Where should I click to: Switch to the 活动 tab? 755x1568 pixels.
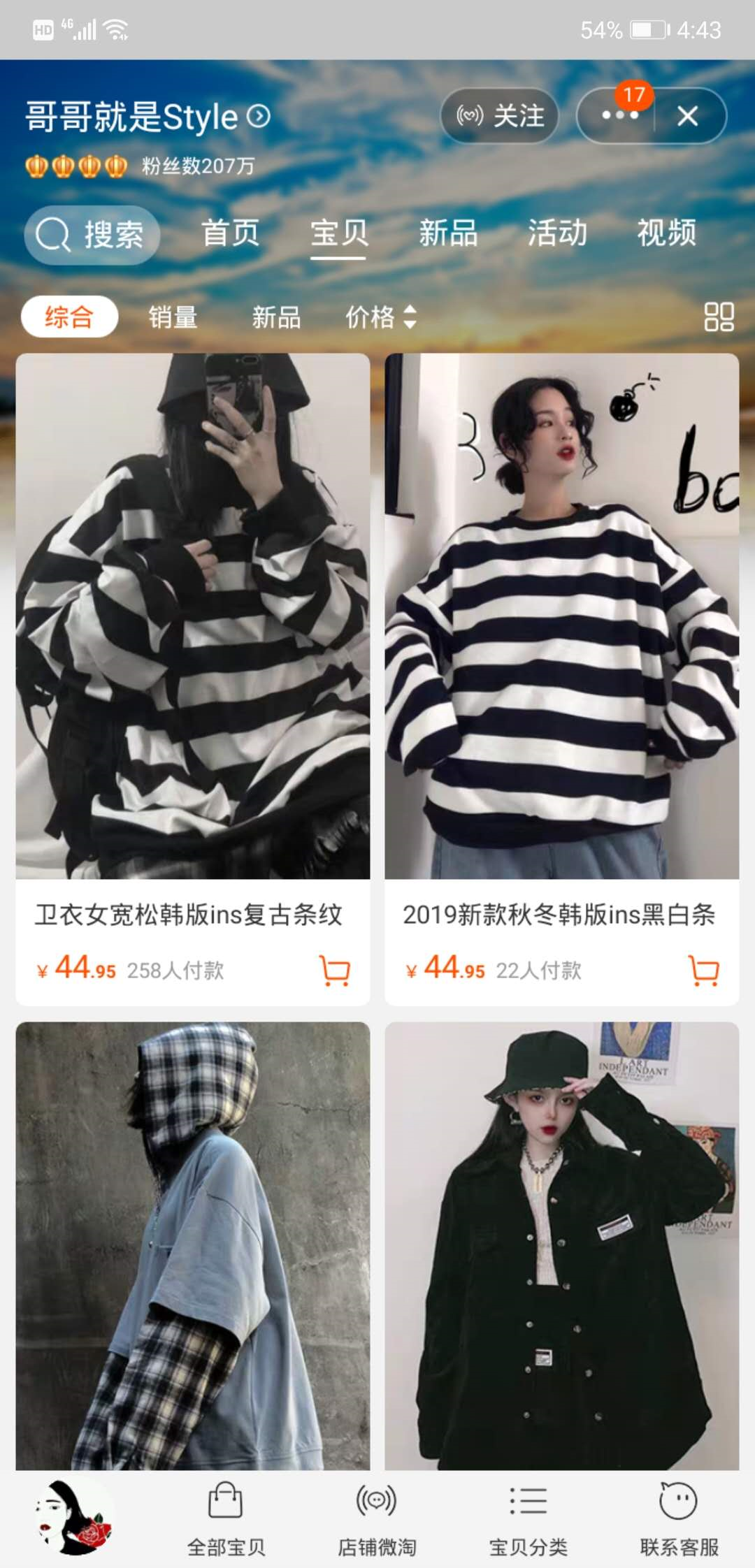coord(557,233)
